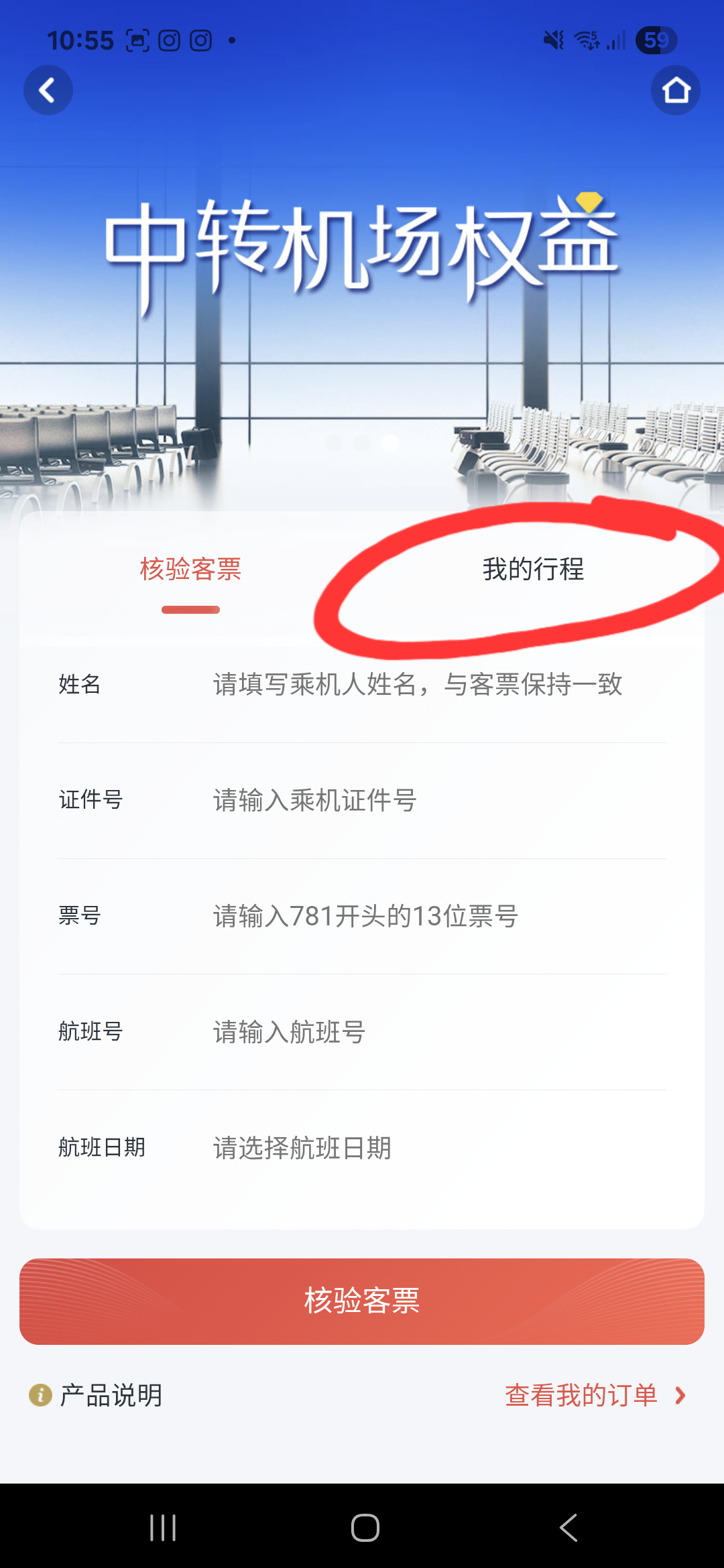Tap the 证件号 ID number field

pyautogui.click(x=417, y=800)
